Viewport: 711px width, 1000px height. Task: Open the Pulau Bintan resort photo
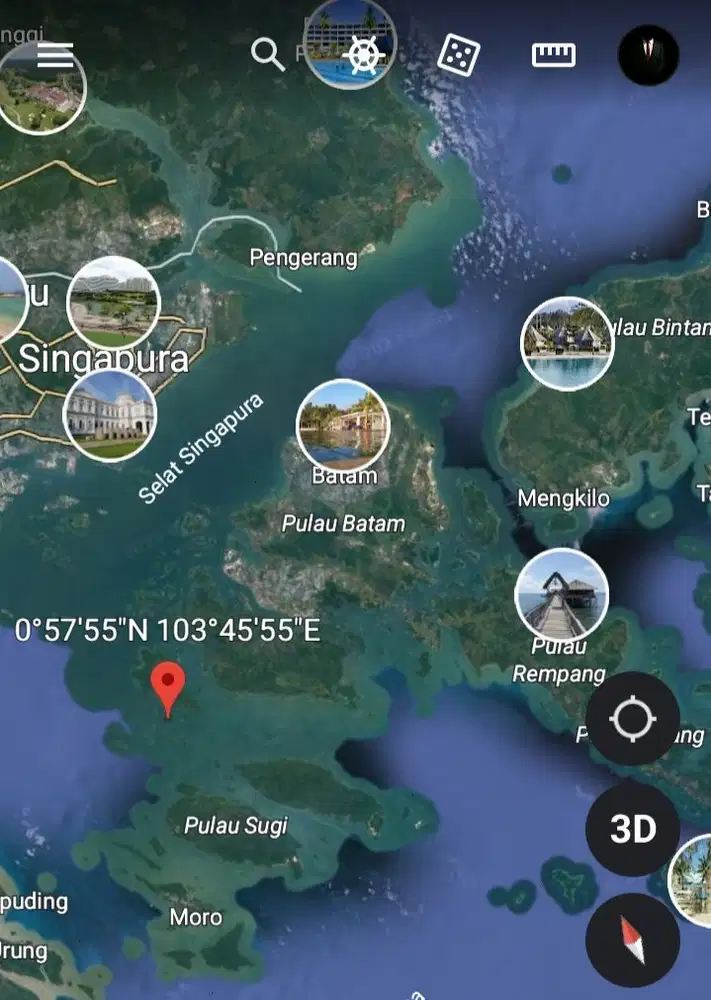(x=567, y=343)
